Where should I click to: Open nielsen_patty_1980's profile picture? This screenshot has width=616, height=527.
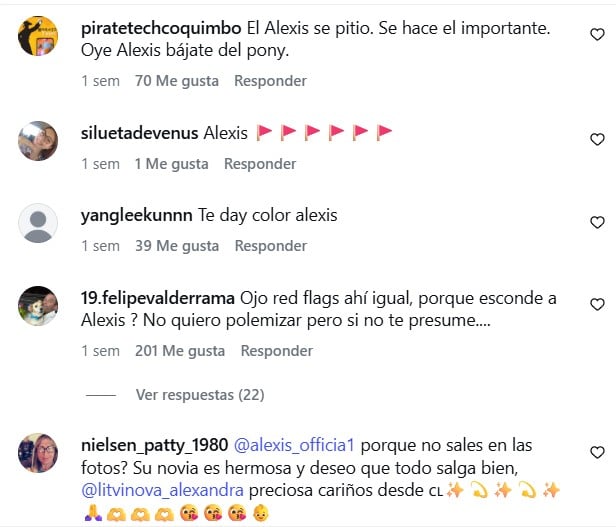click(x=39, y=453)
